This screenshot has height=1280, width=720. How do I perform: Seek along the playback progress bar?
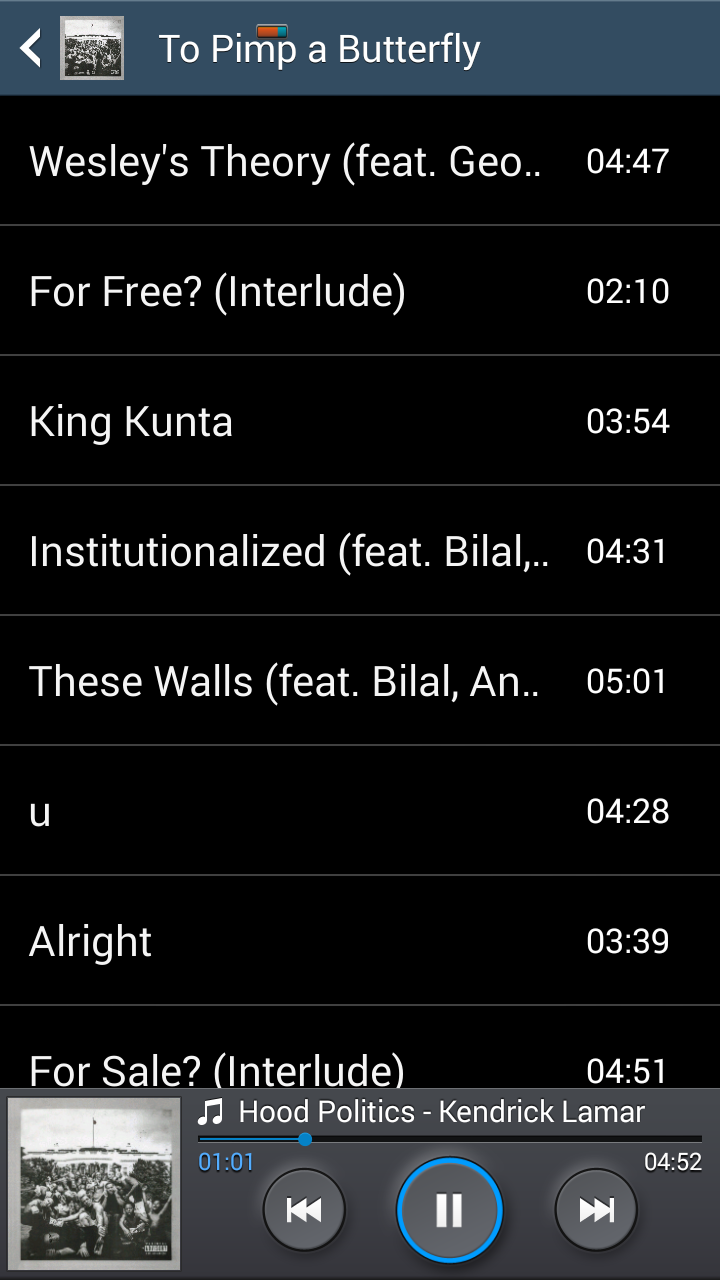pos(450,1139)
